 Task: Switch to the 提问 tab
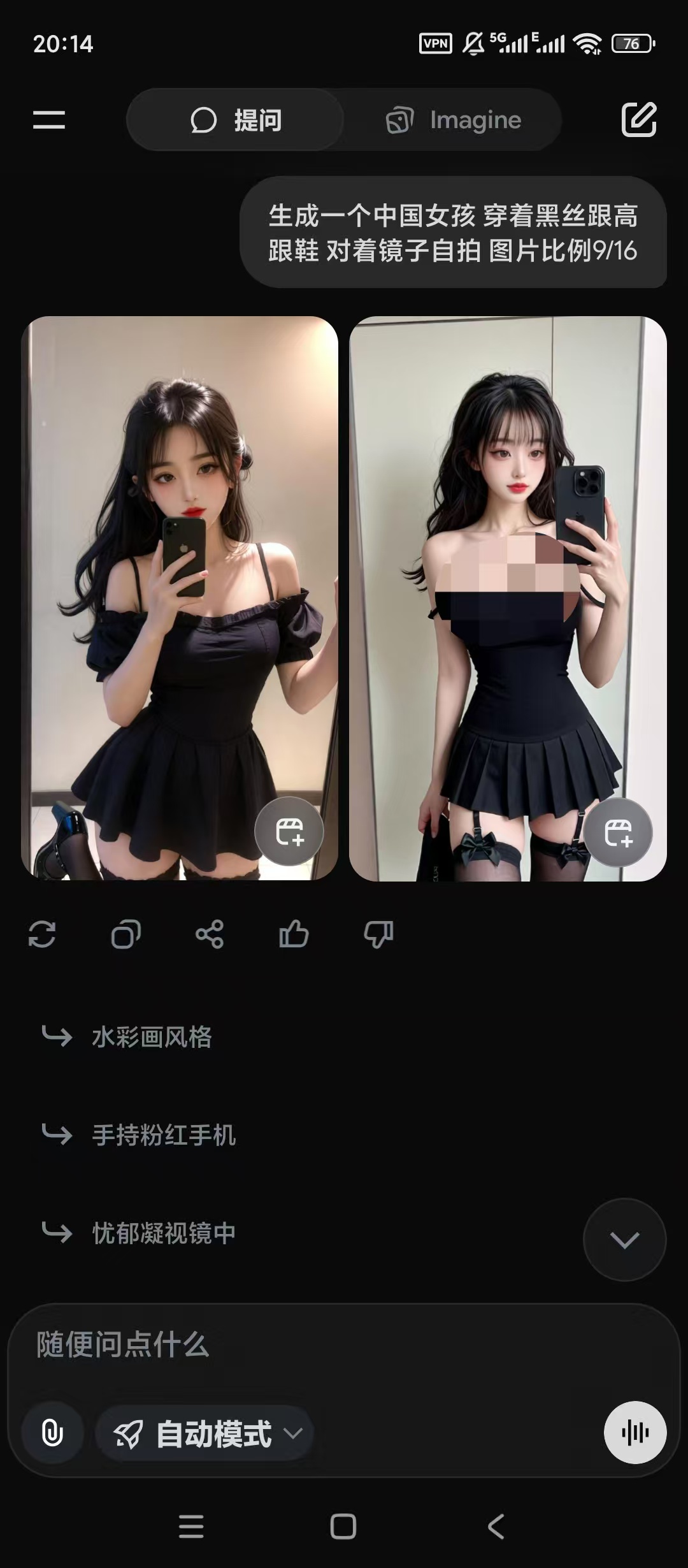(236, 120)
